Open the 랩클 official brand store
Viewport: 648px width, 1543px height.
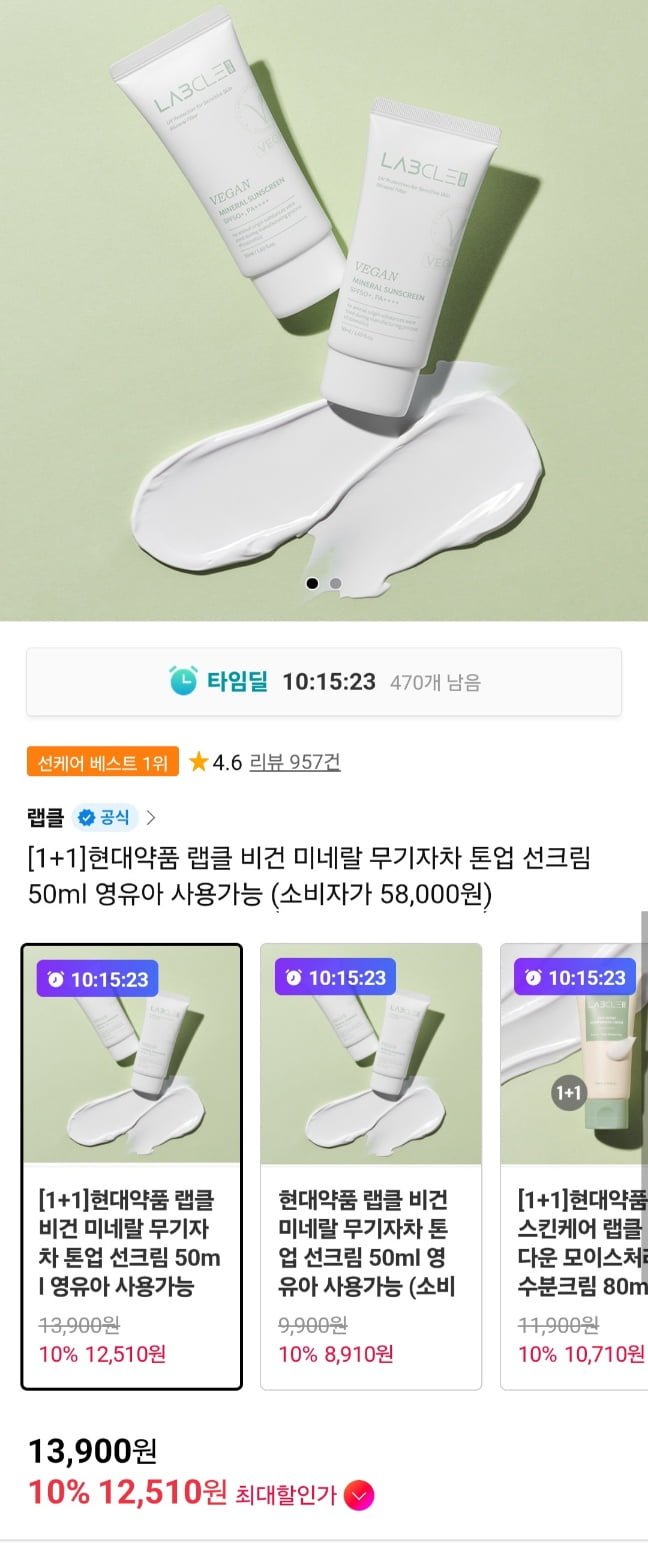92,817
